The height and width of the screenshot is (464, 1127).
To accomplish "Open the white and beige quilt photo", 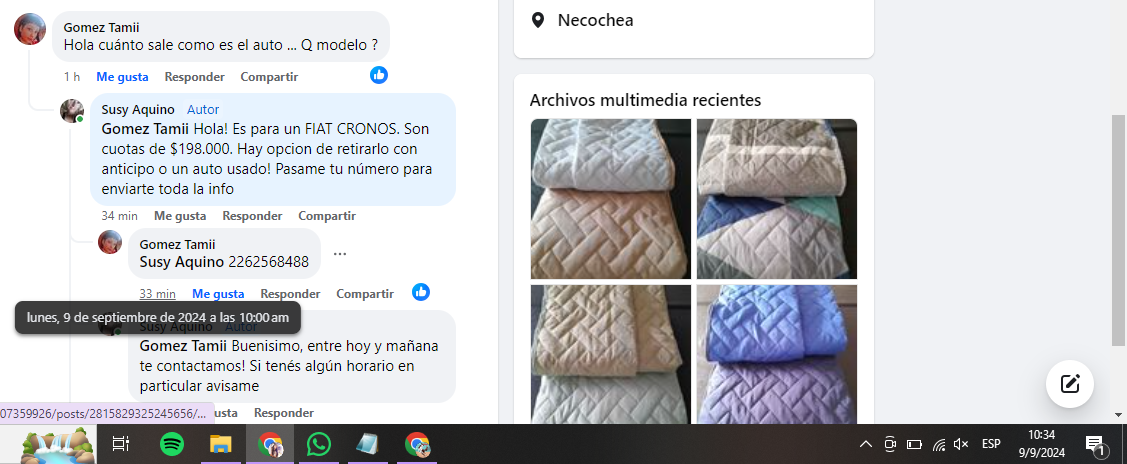I will point(610,198).
